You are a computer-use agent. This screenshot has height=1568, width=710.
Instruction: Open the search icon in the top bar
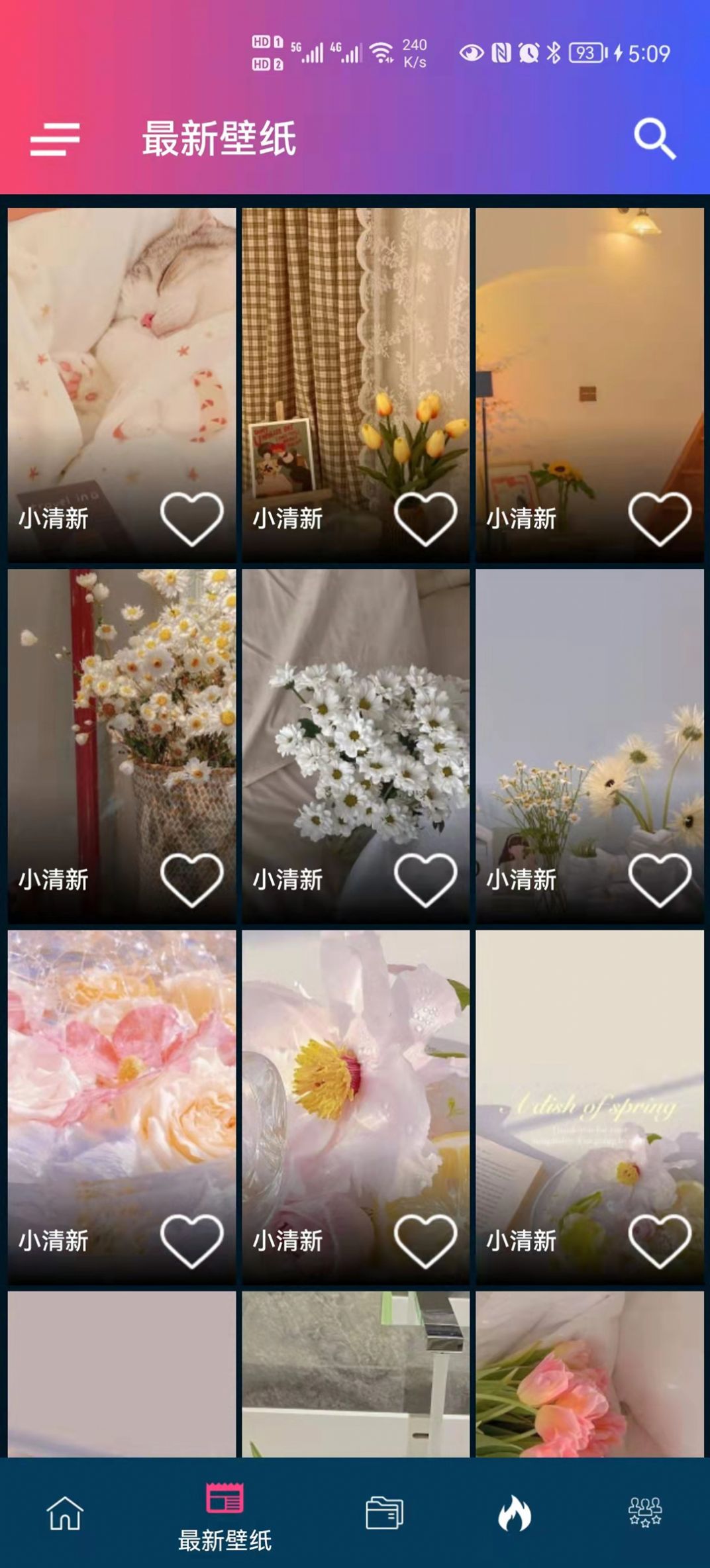[x=652, y=138]
